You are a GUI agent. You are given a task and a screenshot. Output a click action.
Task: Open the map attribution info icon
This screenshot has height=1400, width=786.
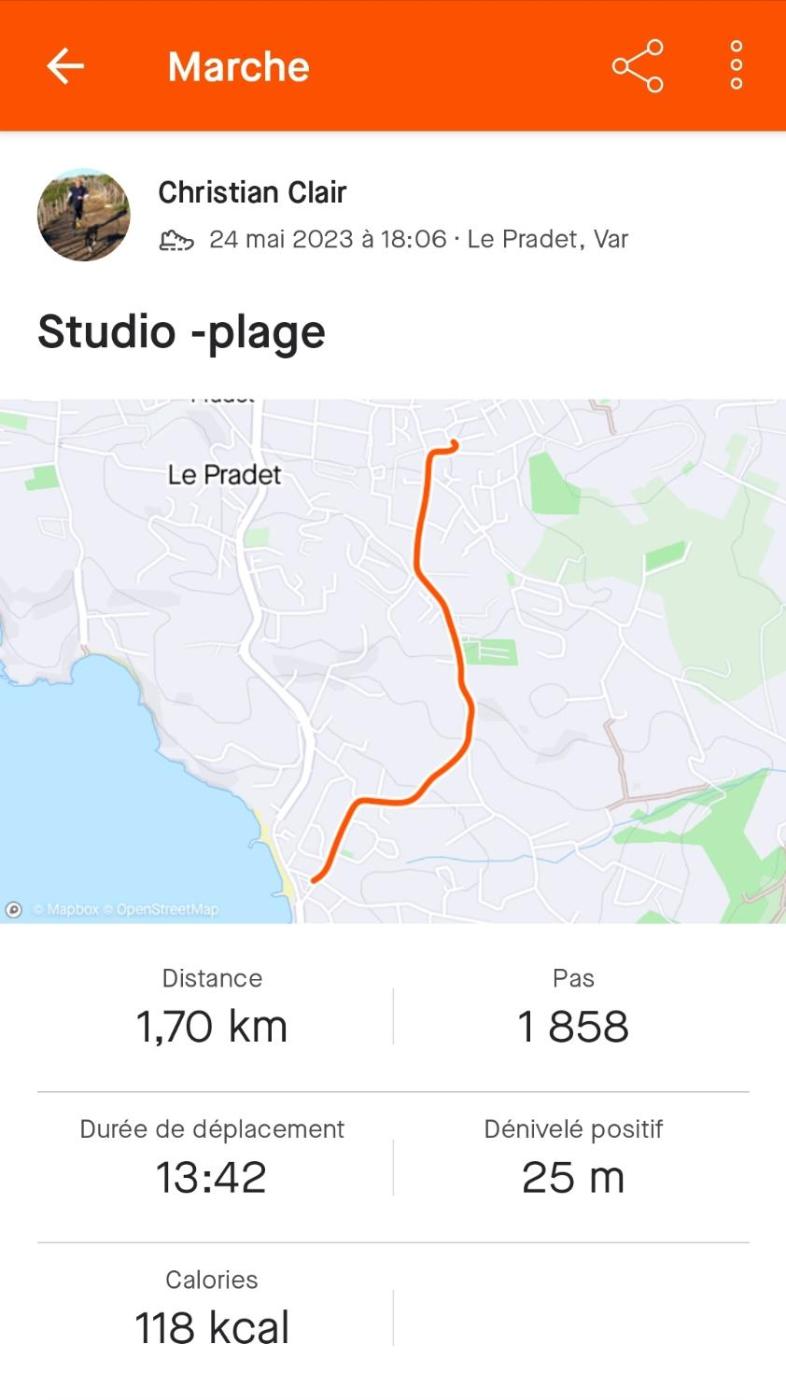click(14, 909)
